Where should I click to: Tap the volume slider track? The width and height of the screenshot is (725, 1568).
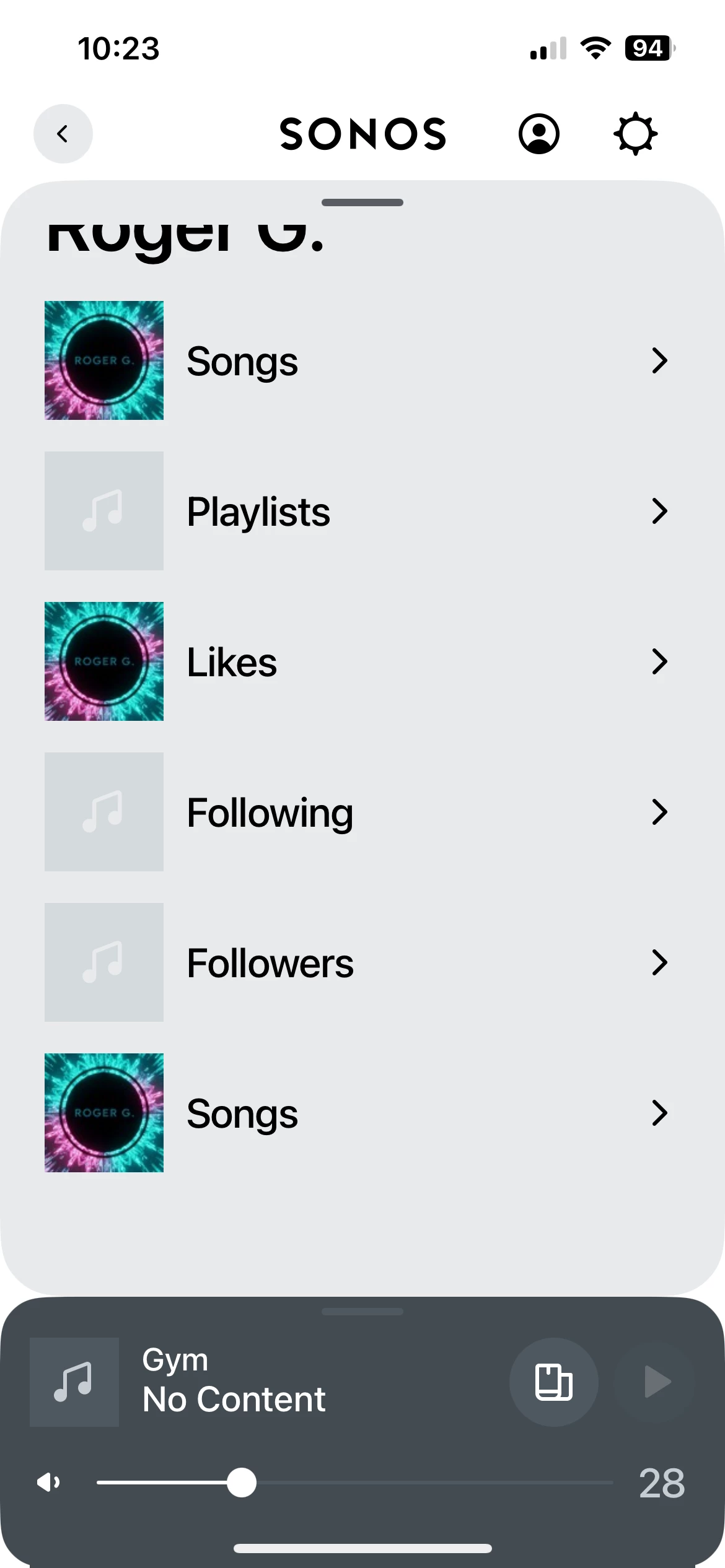(x=354, y=1483)
